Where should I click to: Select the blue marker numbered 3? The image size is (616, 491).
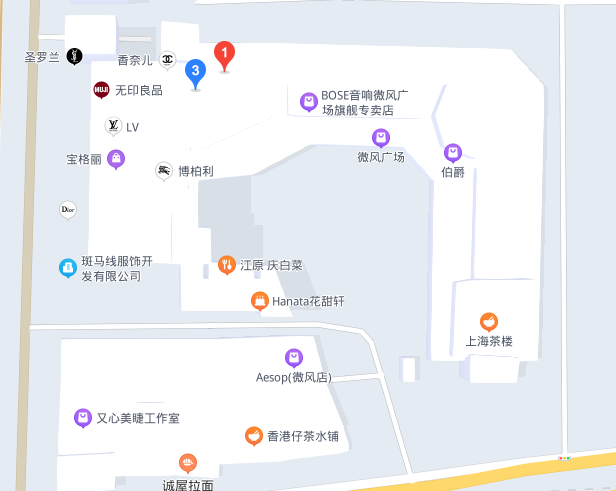click(196, 71)
